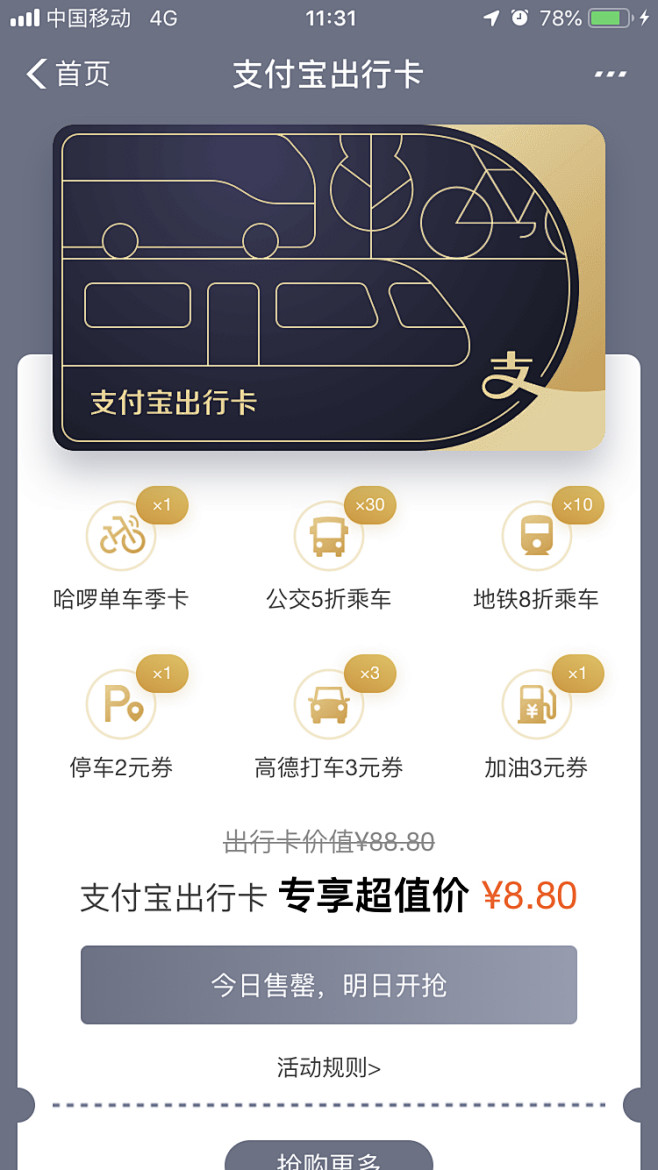Tap the 今日售罄，明日开抢 button
Image resolution: width=658 pixels, height=1170 pixels.
coord(328,985)
